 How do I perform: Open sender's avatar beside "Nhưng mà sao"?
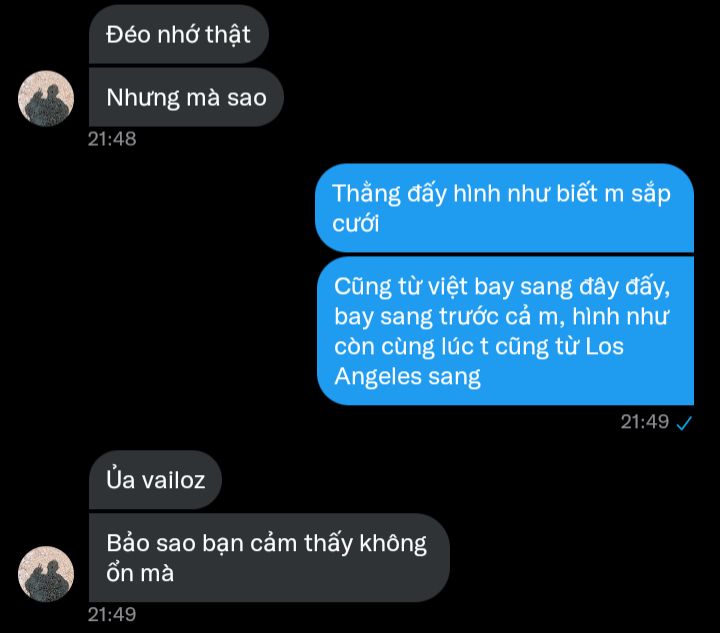tap(46, 98)
